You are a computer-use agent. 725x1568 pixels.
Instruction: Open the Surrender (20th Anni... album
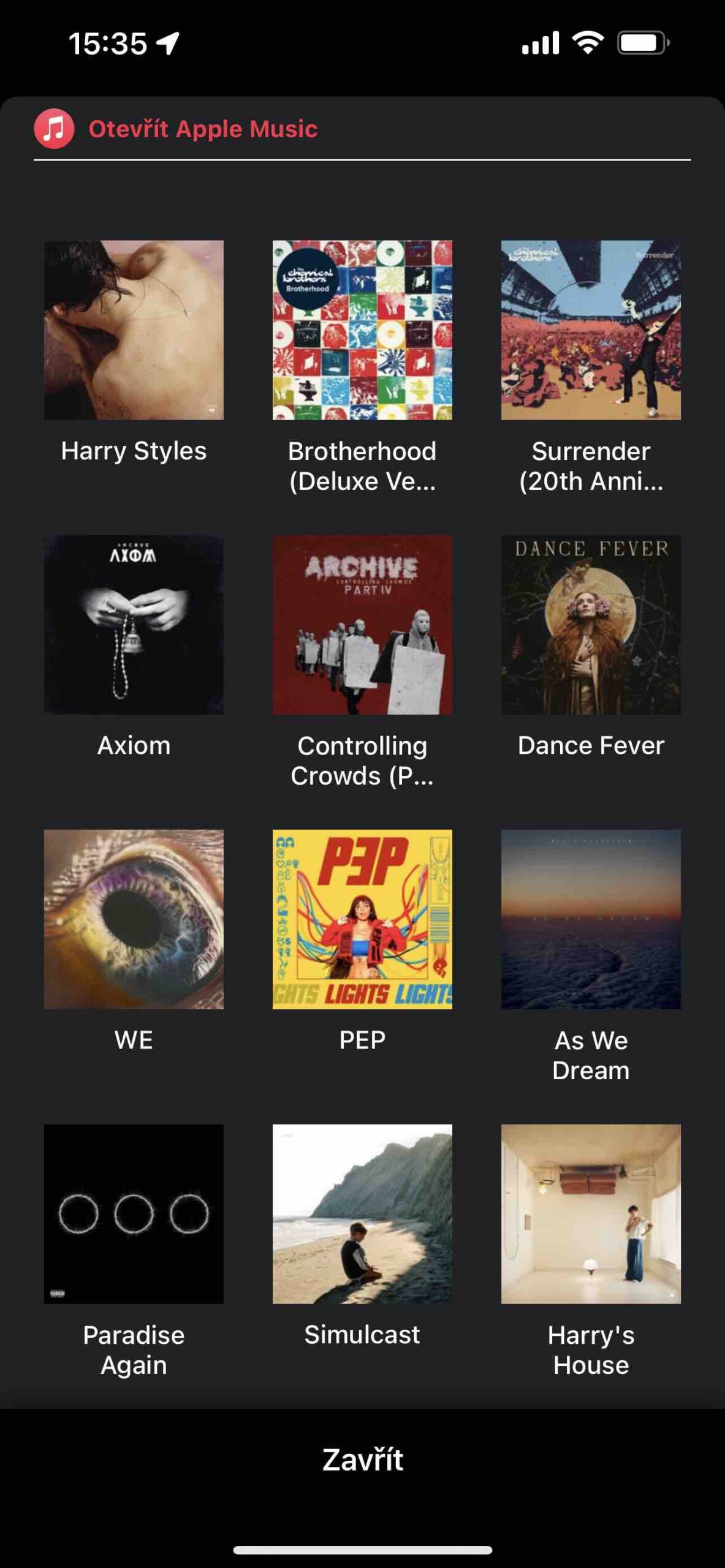[x=591, y=330]
